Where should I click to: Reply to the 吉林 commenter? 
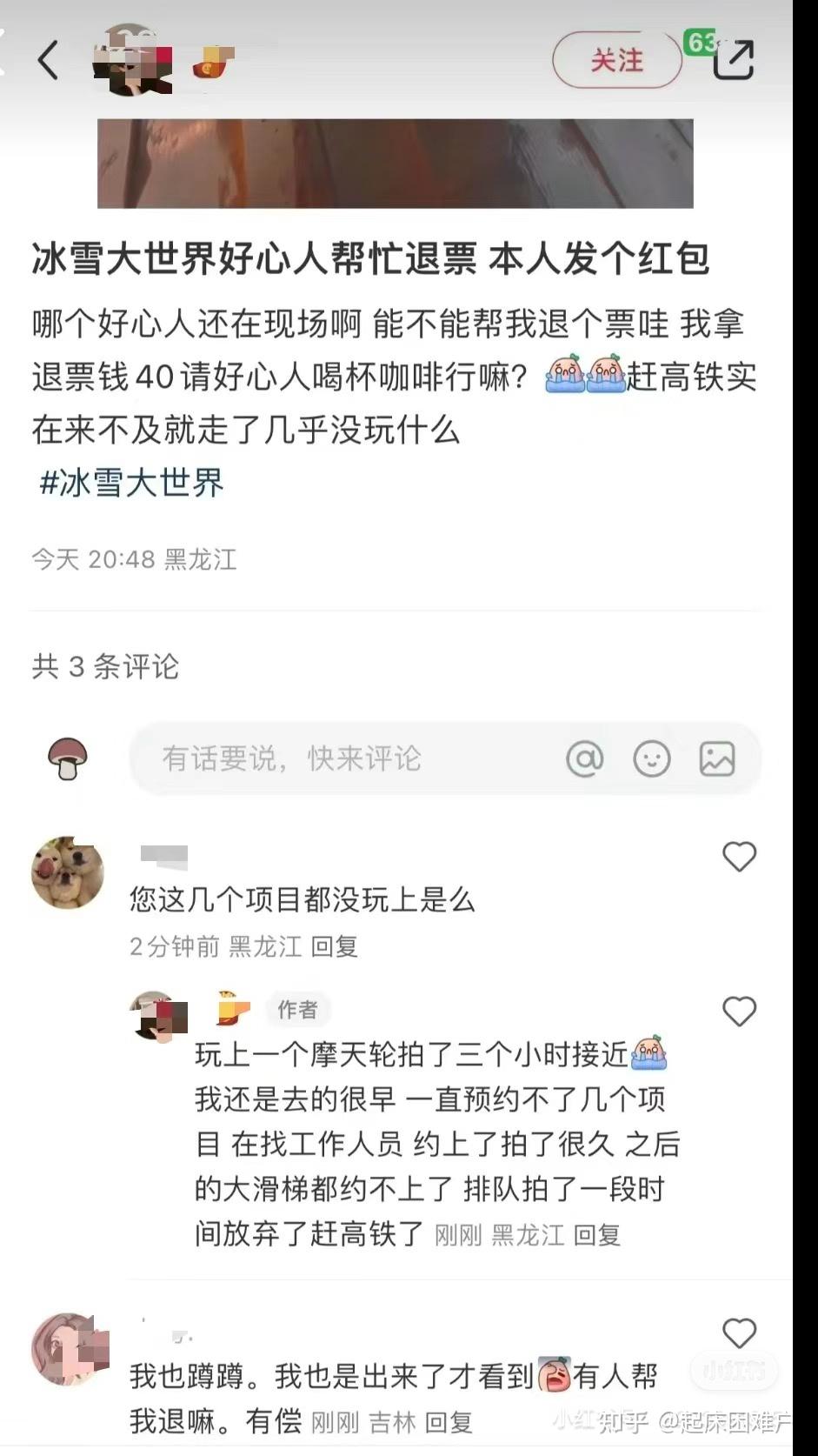tap(449, 1422)
